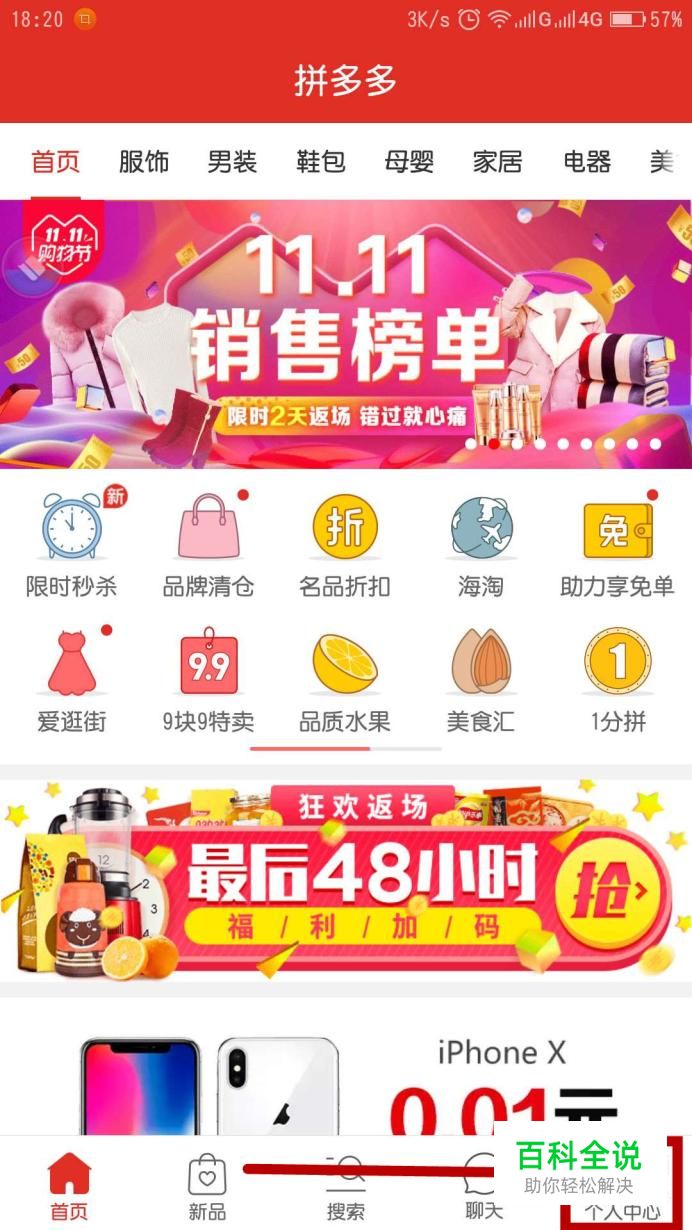Screen dimensions: 692x1230
Task: Open the 1分拼 deals
Action: point(617,678)
